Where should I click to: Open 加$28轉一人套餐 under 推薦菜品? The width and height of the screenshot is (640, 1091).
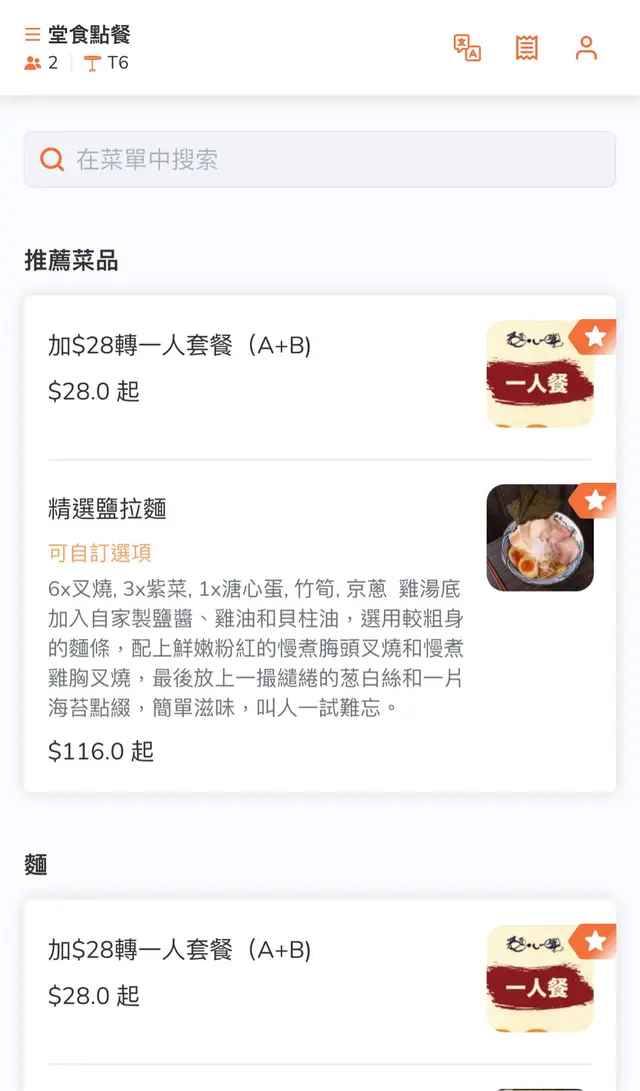320,377
